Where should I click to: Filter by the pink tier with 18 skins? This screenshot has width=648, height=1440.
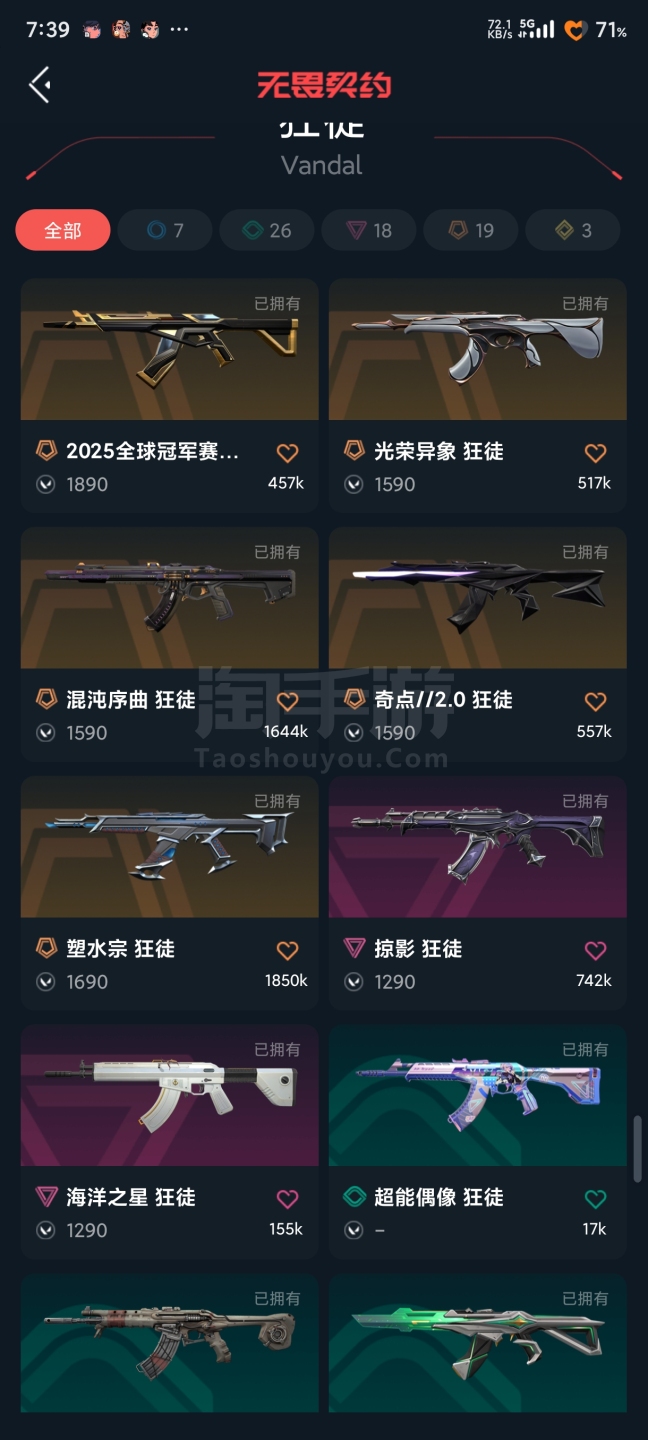pyautogui.click(x=369, y=231)
